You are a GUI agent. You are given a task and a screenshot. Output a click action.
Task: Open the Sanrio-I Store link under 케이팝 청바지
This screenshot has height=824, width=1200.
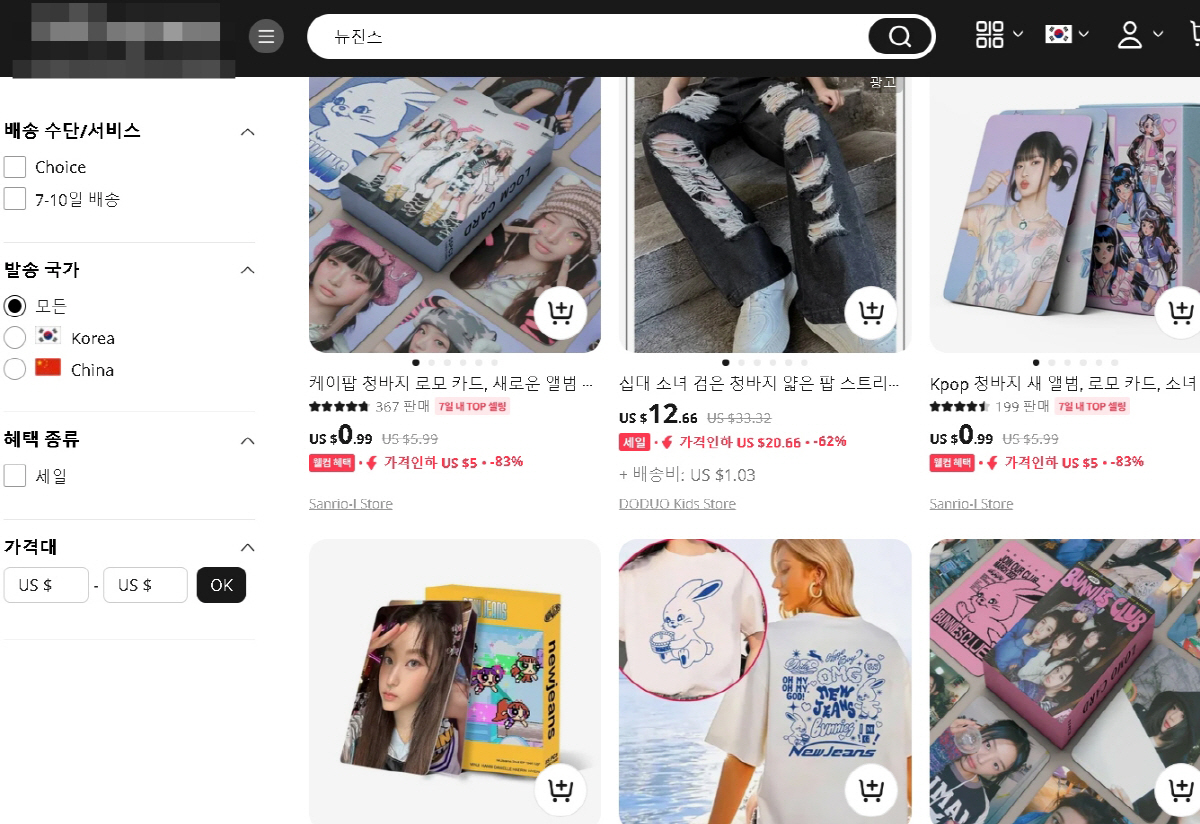[351, 504]
